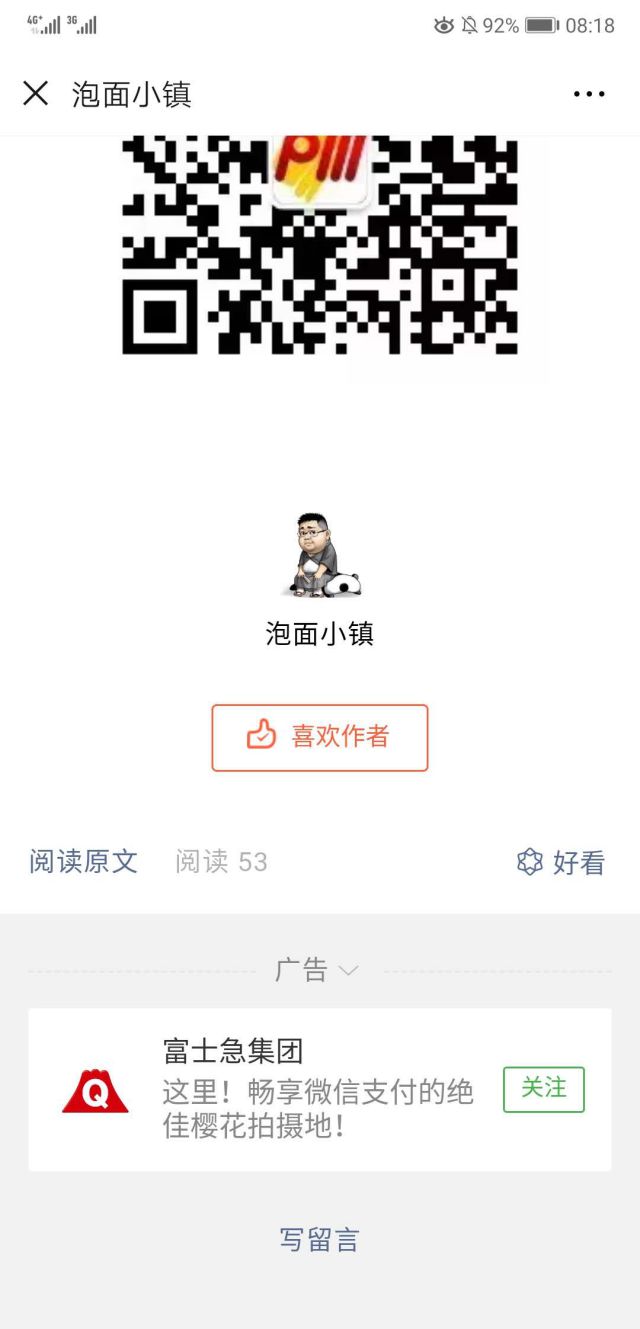Image resolution: width=640 pixels, height=1329 pixels.
Task: Mark the article as 好看
Action: click(x=561, y=862)
